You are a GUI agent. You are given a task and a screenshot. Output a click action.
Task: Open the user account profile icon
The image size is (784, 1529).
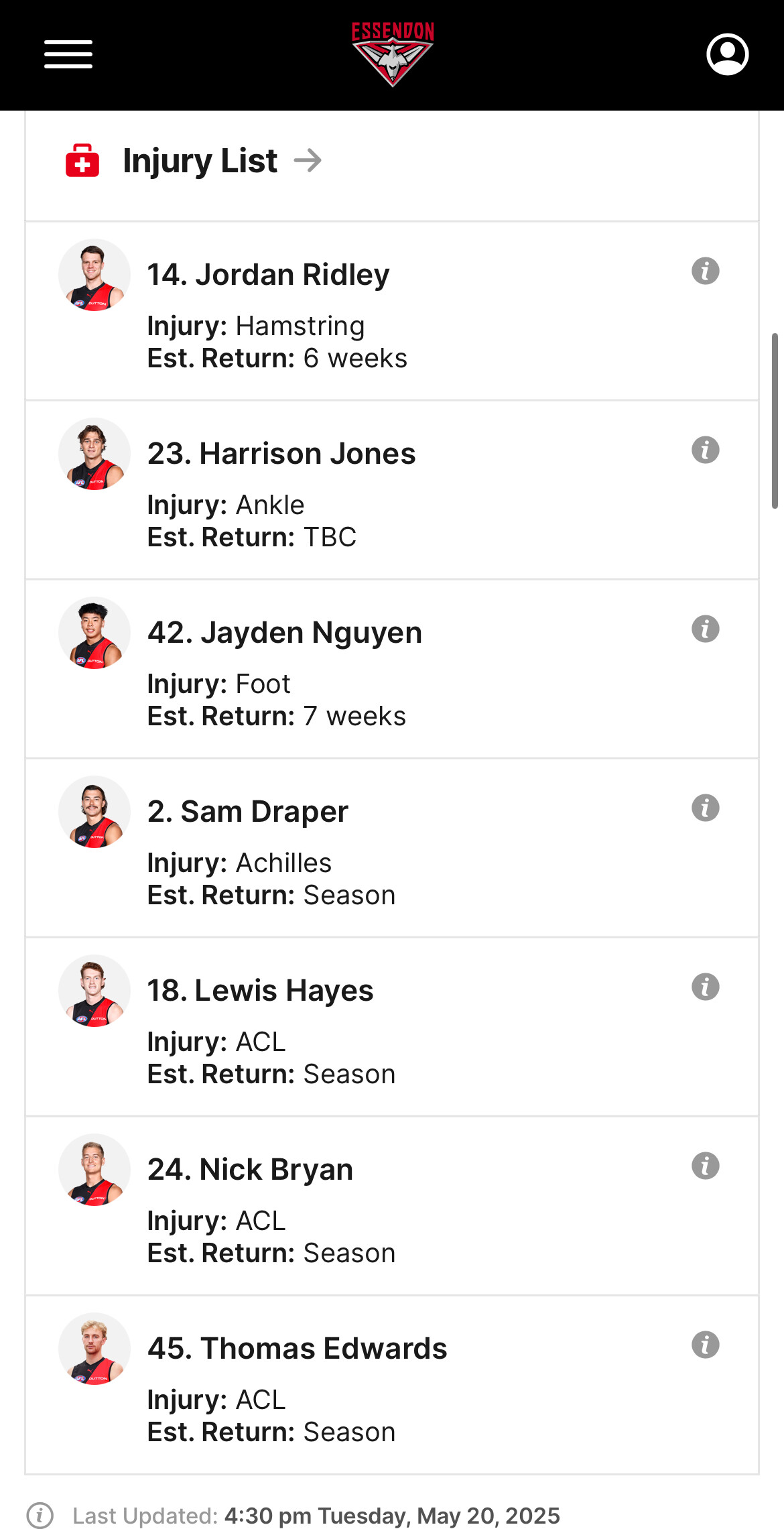coord(727,54)
